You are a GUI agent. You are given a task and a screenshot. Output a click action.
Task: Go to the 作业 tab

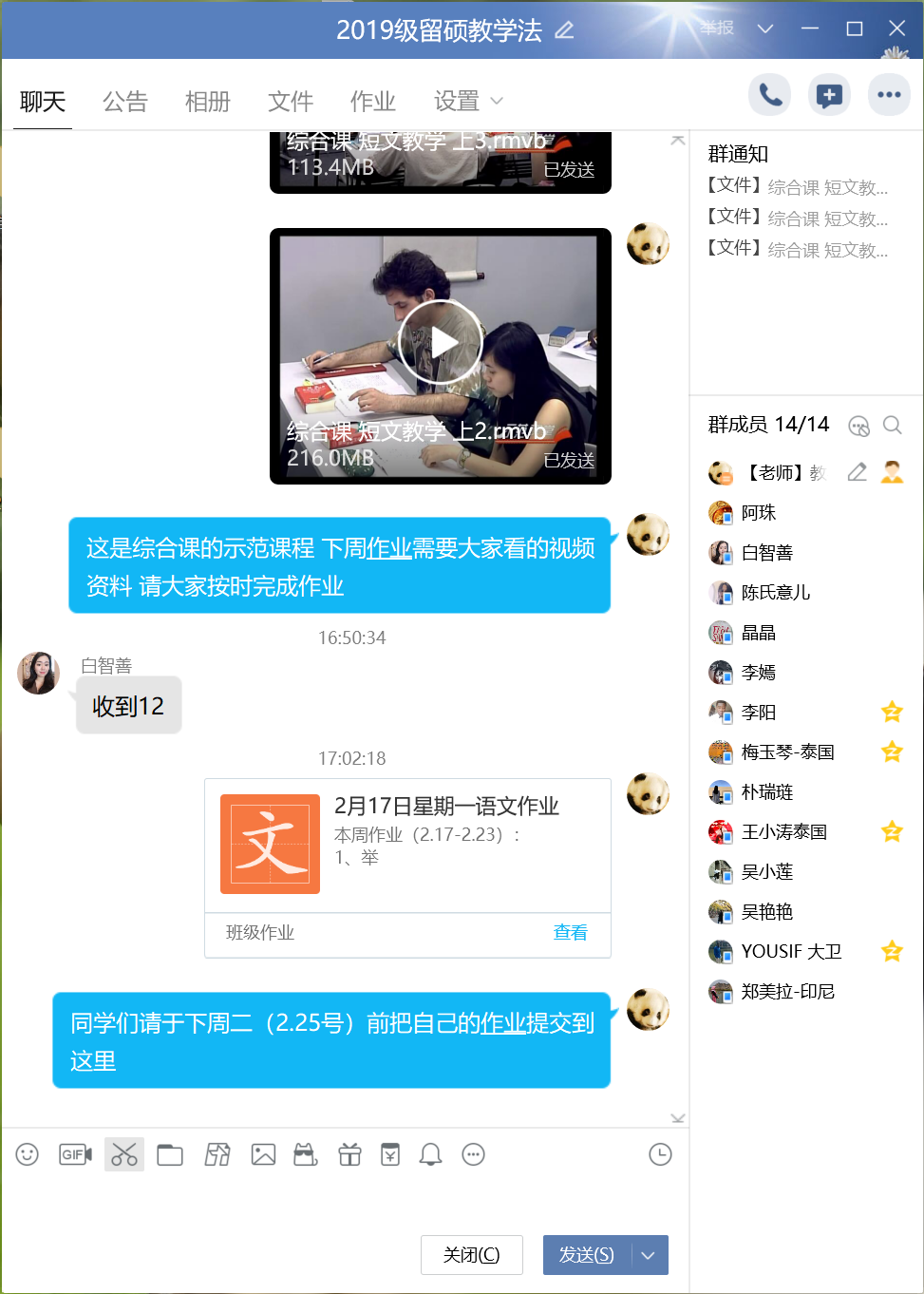[x=373, y=101]
